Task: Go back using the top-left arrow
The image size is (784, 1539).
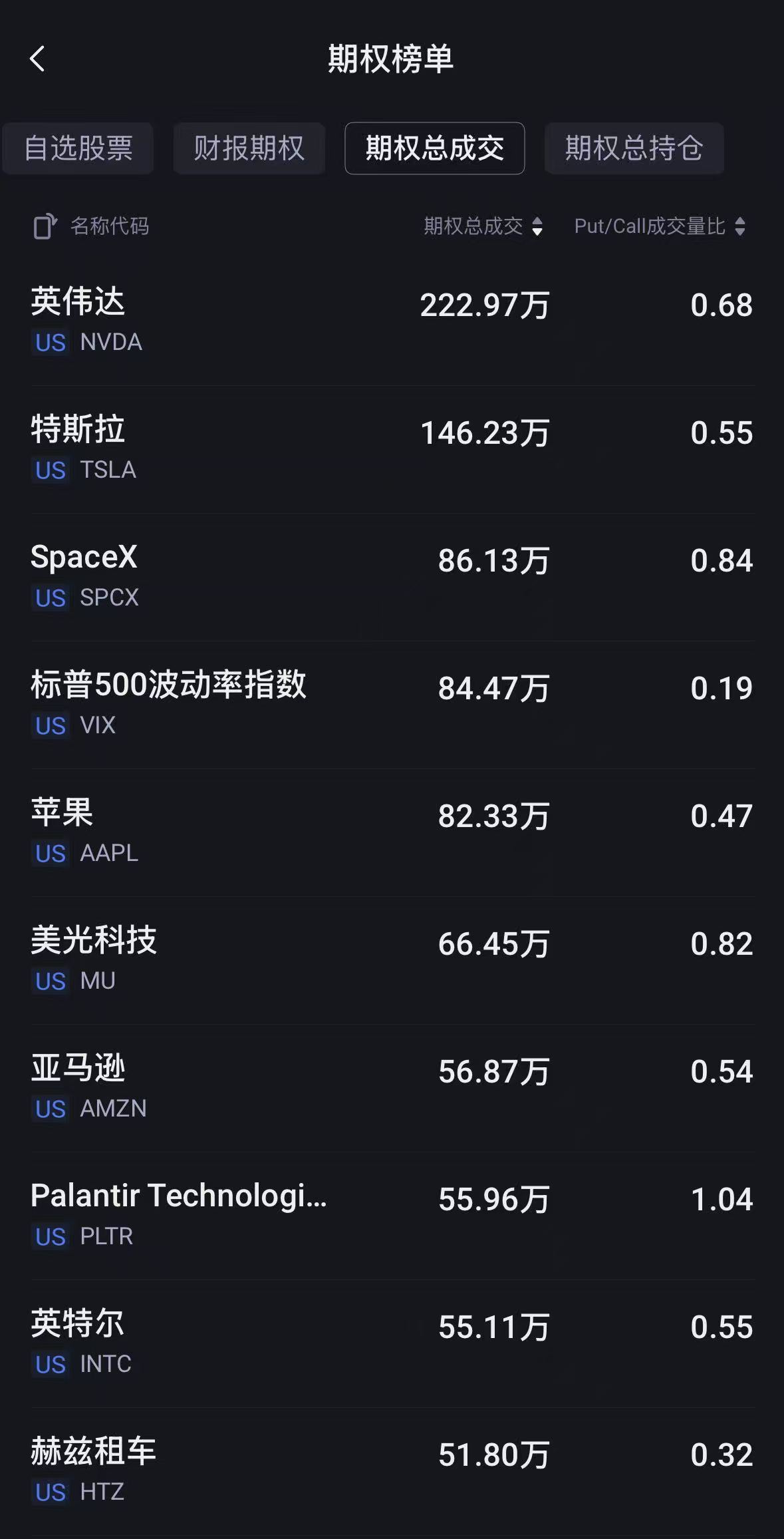Action: click(37, 59)
